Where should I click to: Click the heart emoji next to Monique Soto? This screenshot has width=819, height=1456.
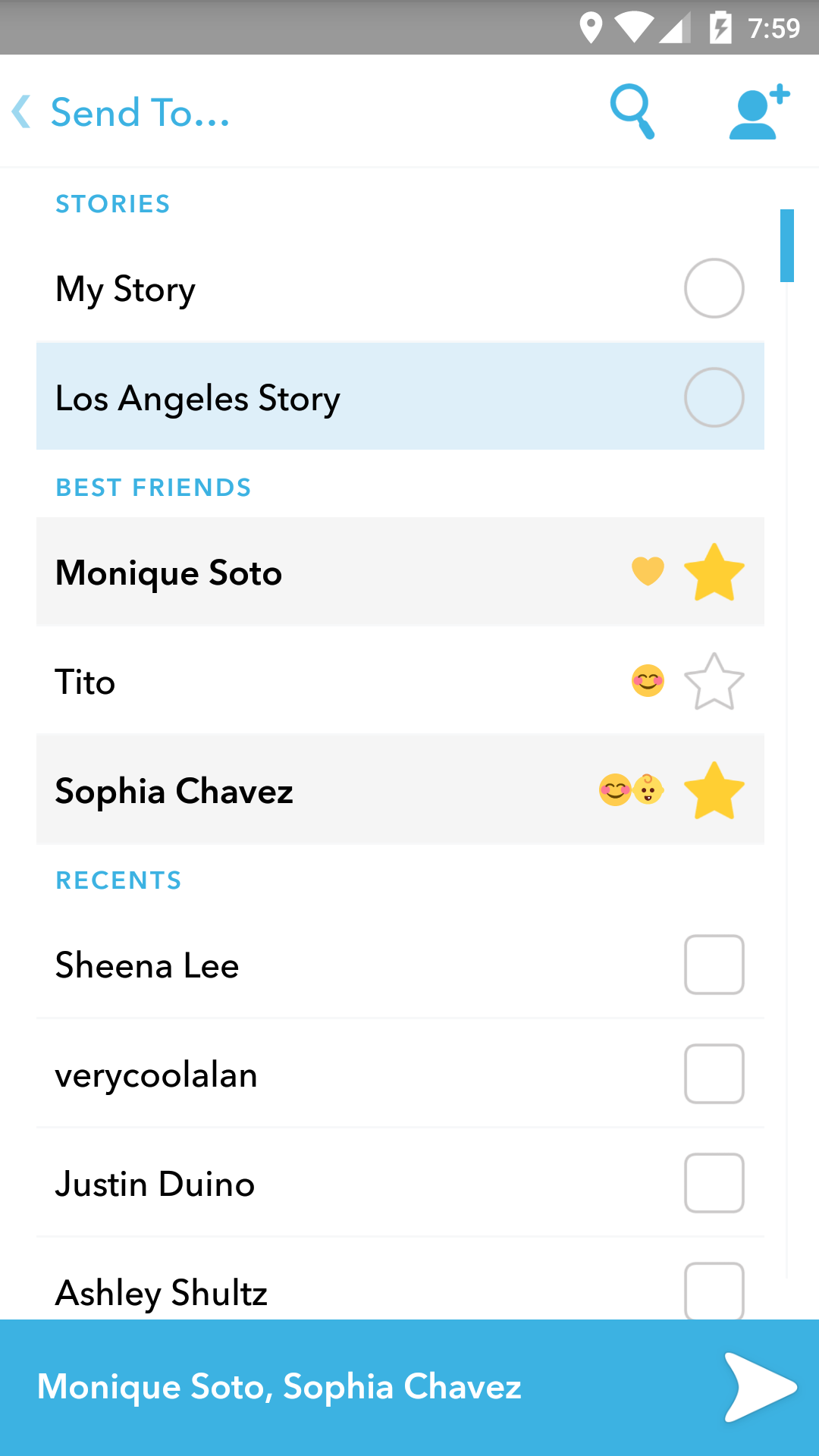pyautogui.click(x=647, y=572)
